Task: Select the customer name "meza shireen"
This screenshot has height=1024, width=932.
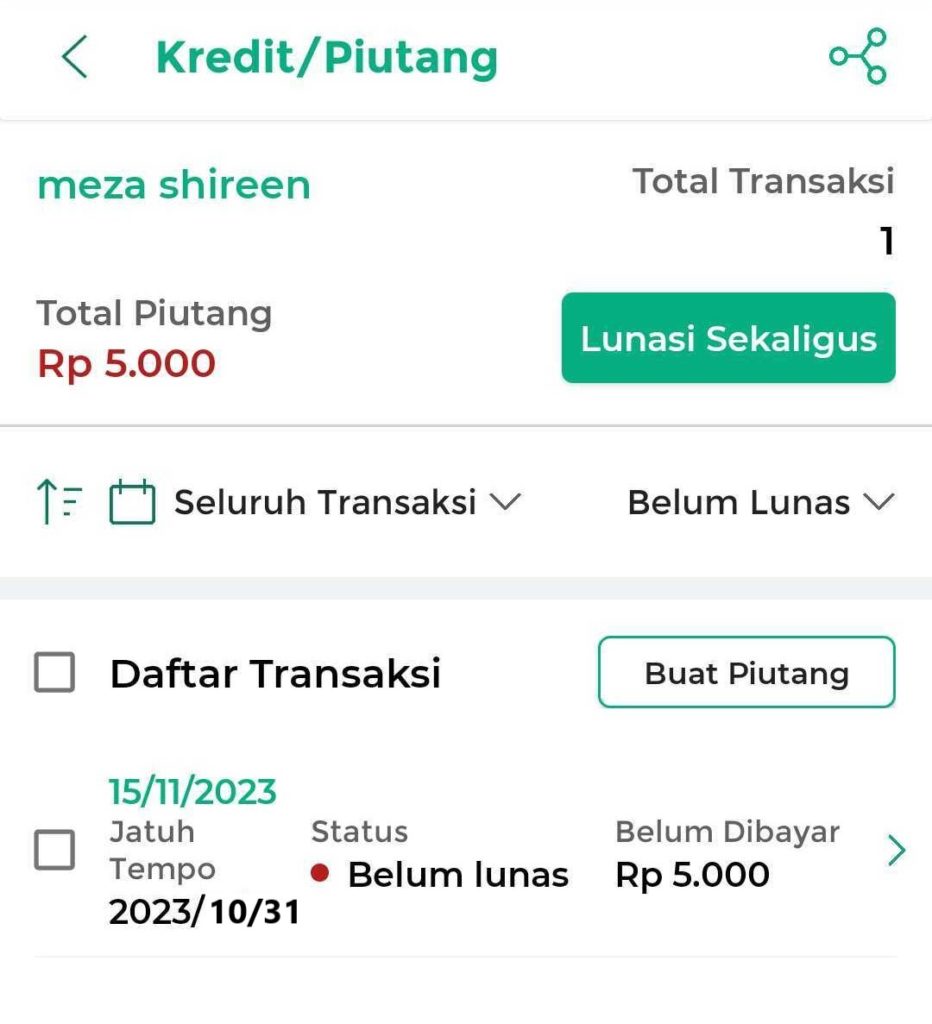Action: pyautogui.click(x=173, y=185)
